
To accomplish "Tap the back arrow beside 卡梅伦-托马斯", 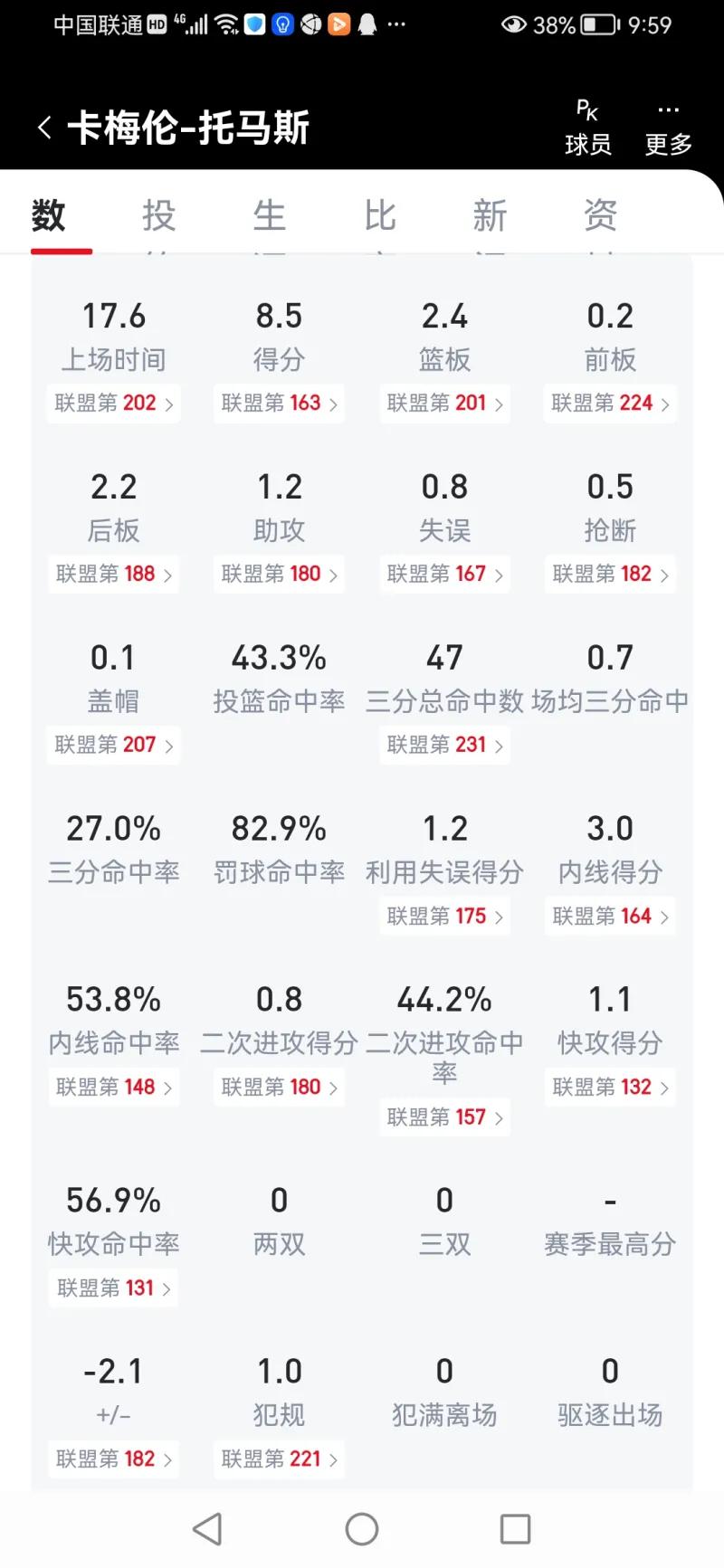I will click(x=43, y=127).
